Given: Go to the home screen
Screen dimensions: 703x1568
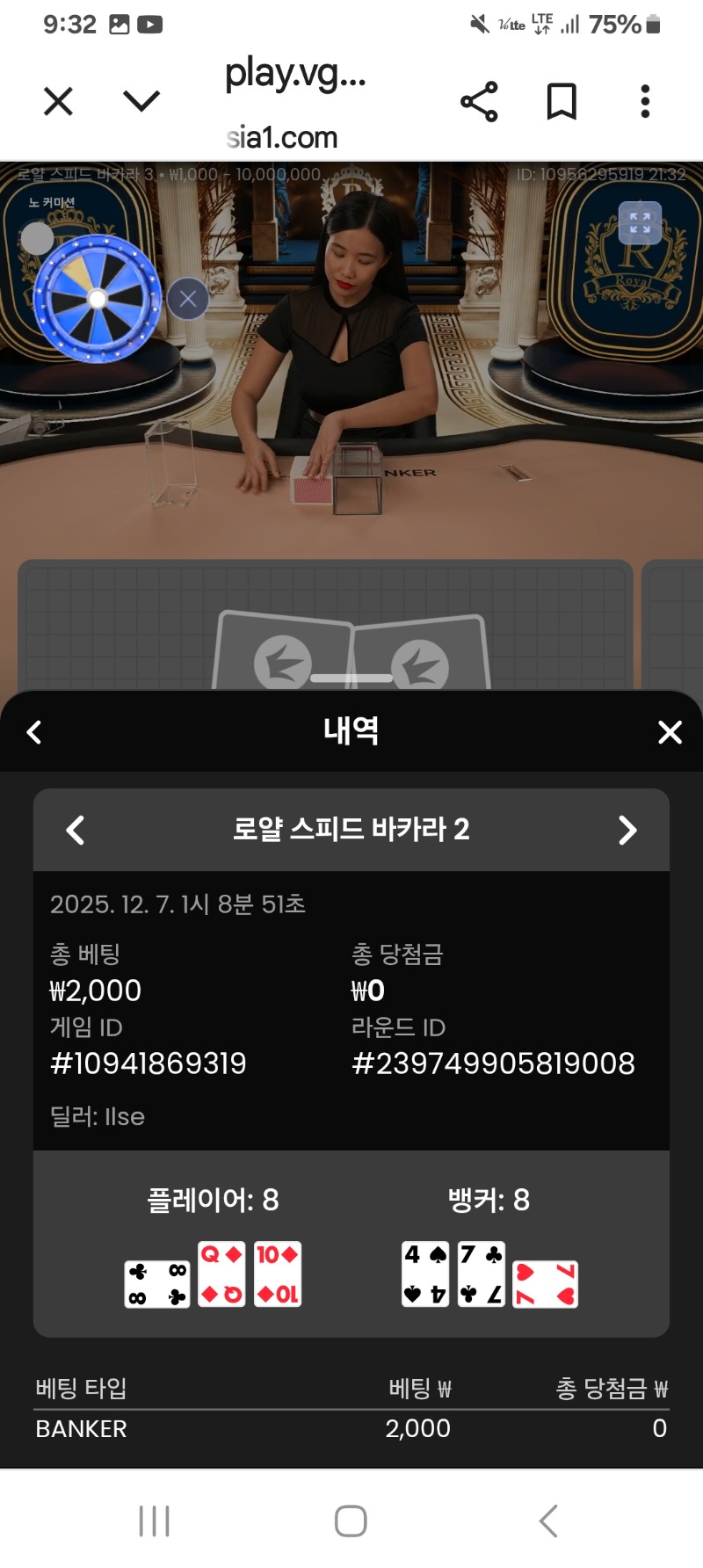Looking at the screenshot, I should tap(351, 1521).
